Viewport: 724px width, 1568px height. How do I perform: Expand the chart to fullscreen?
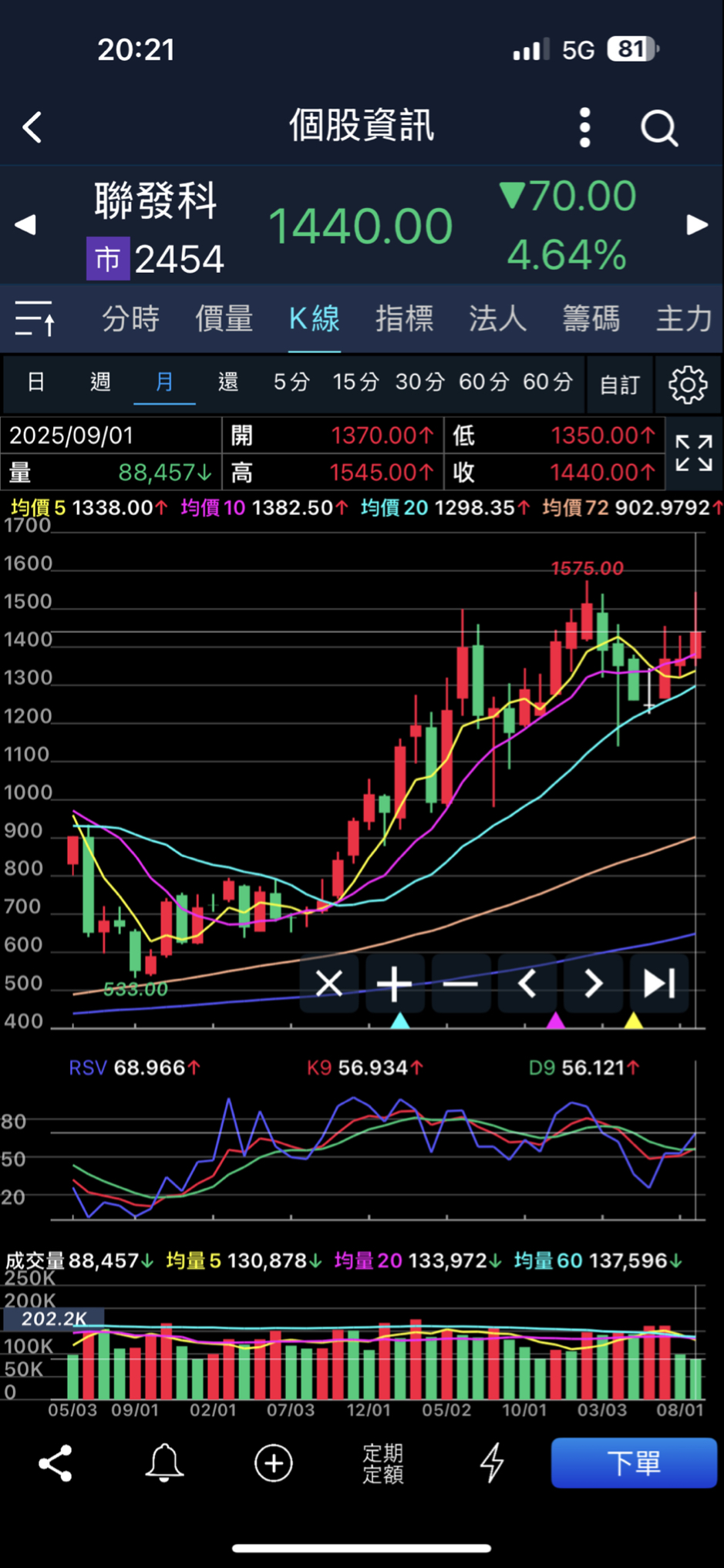[x=693, y=453]
